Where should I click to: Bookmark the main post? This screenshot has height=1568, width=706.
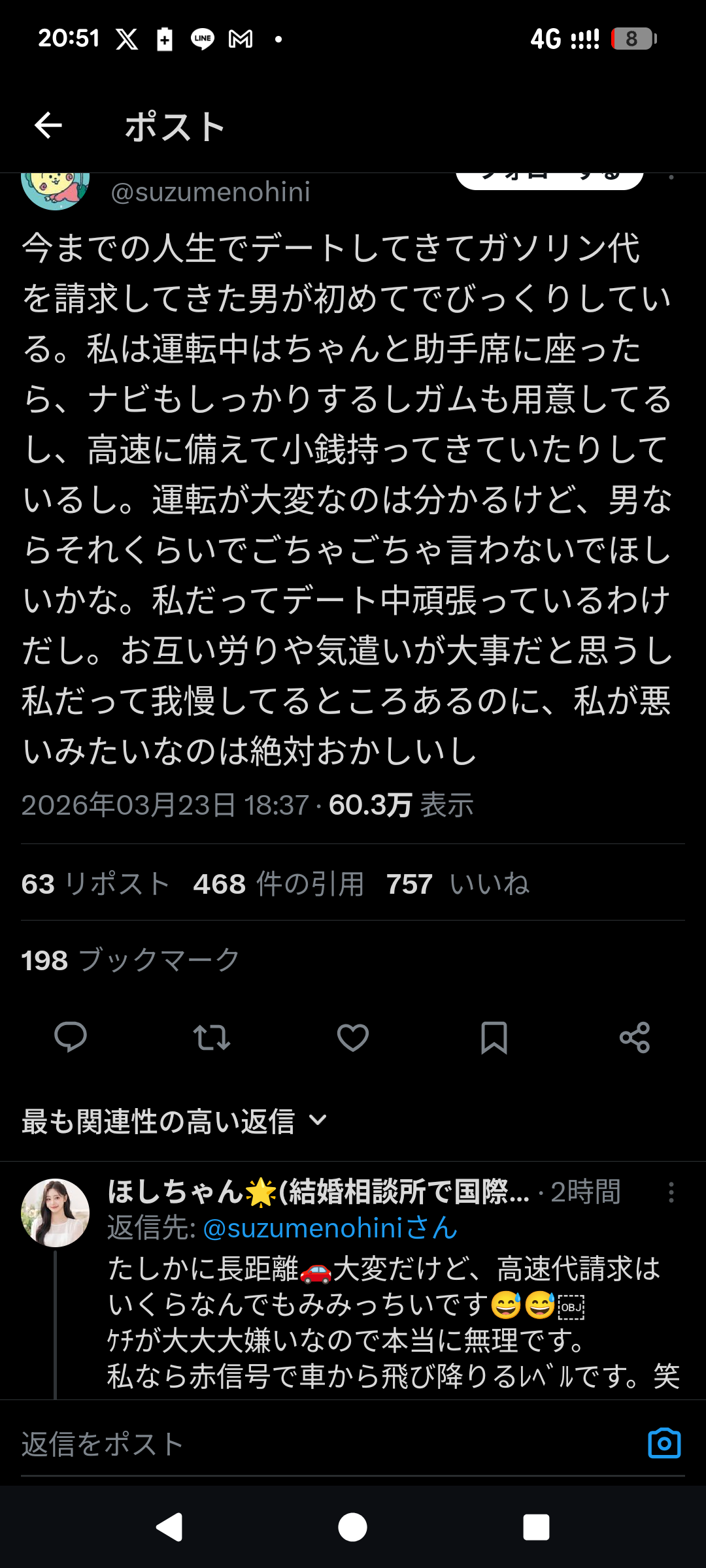(x=494, y=1037)
